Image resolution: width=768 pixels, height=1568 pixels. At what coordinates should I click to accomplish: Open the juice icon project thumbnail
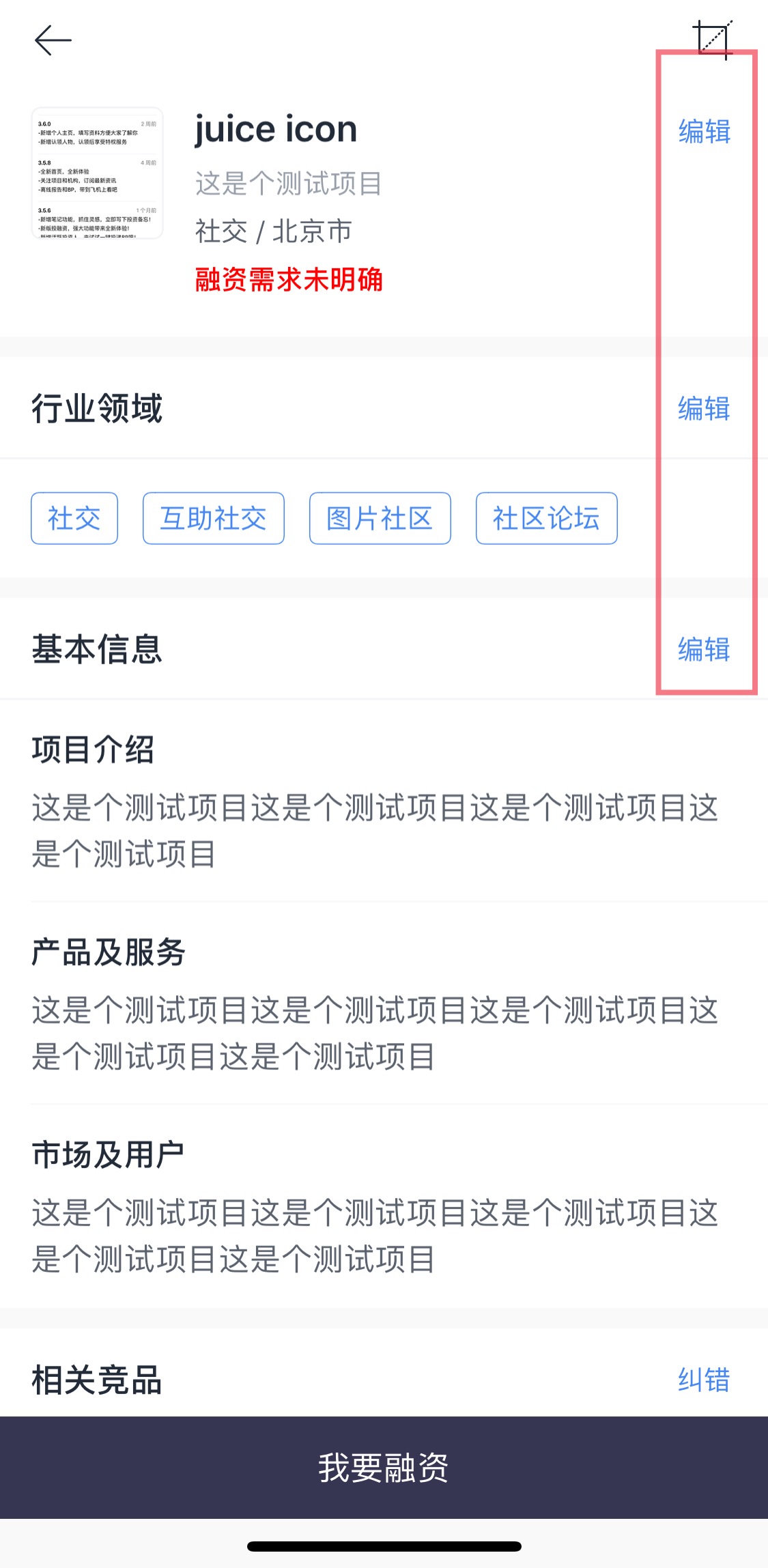click(98, 173)
